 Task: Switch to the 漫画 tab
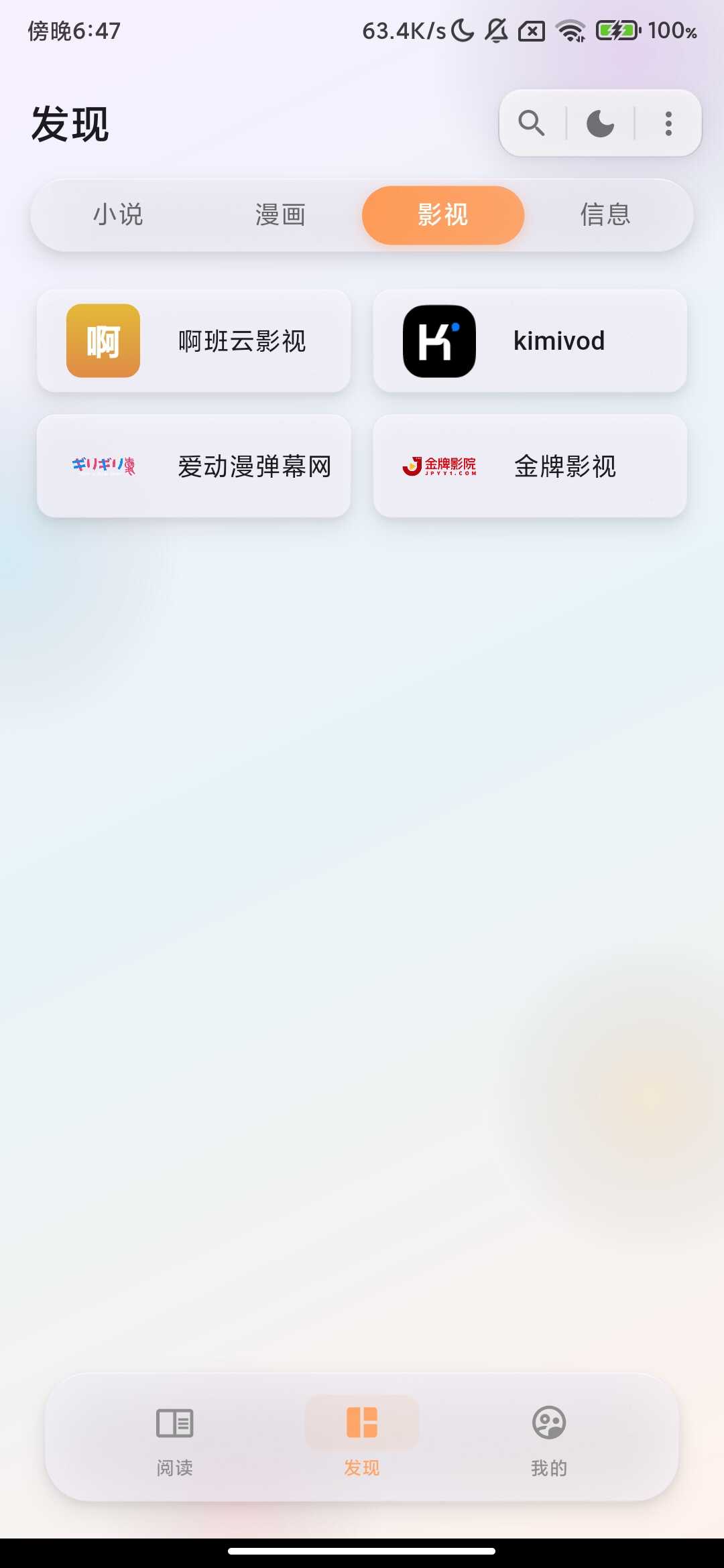[280, 215]
